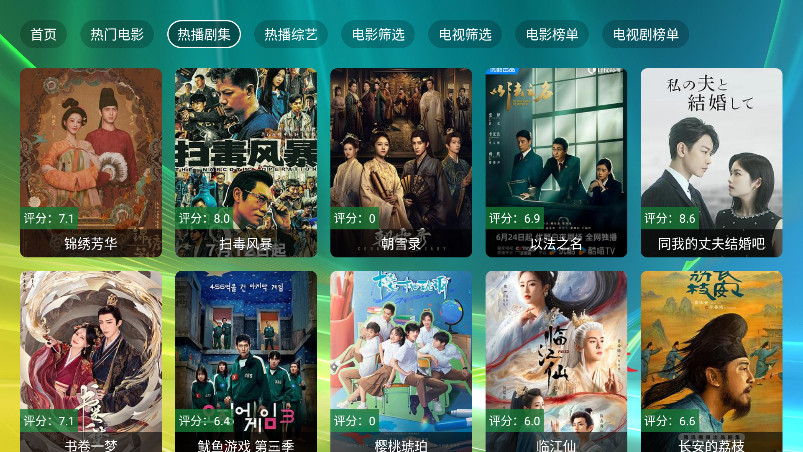Open 鱿鱼游戏 第三季
The height and width of the screenshot is (452, 803).
[246, 362]
